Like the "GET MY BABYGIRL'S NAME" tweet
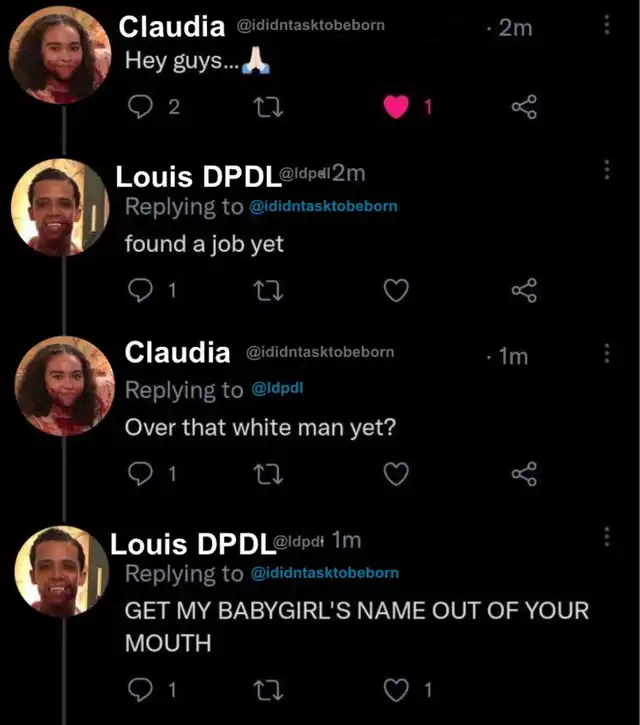Image resolution: width=640 pixels, height=725 pixels. coord(397,689)
